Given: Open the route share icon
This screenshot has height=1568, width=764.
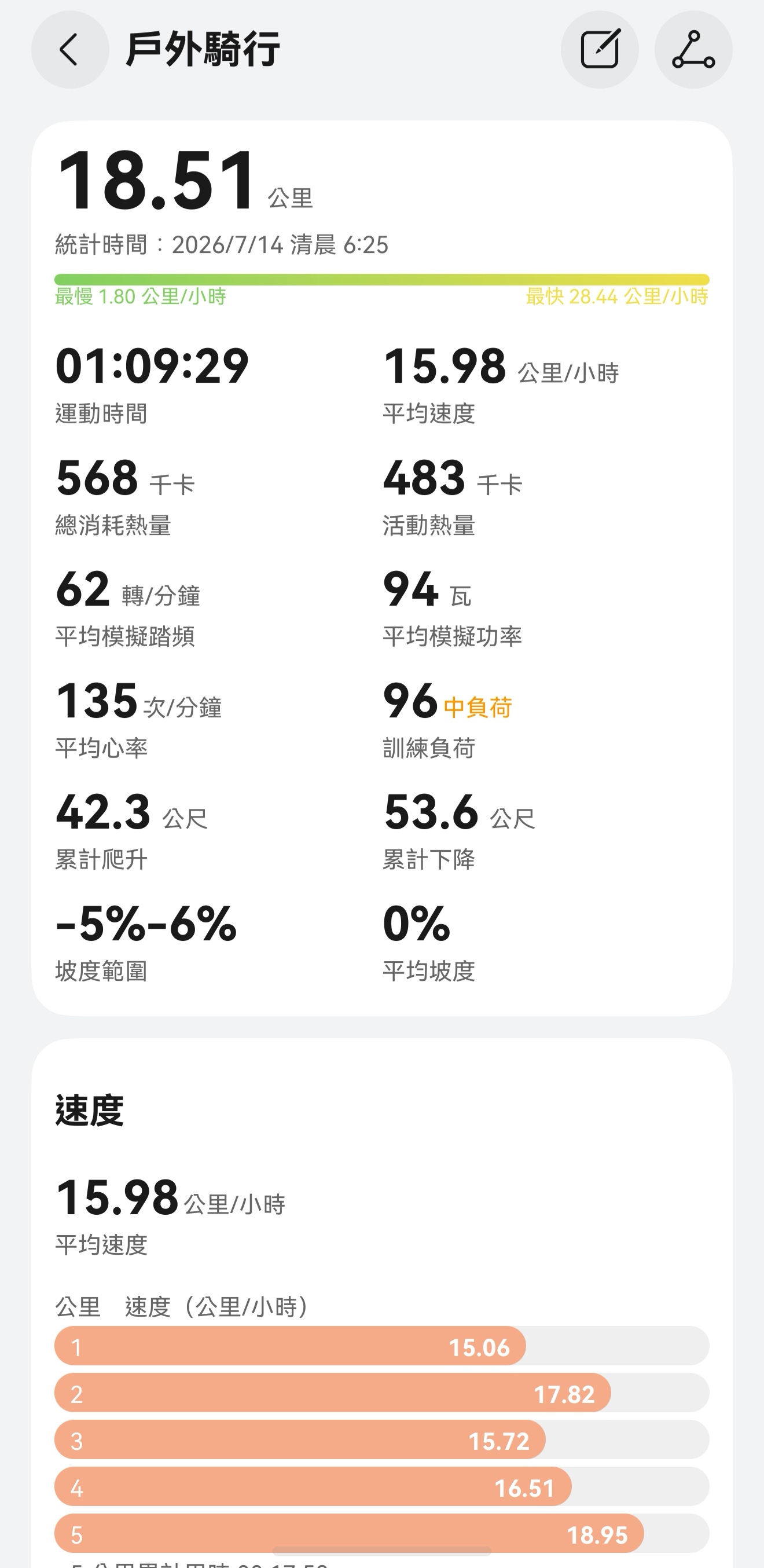Looking at the screenshot, I should coord(693,49).
